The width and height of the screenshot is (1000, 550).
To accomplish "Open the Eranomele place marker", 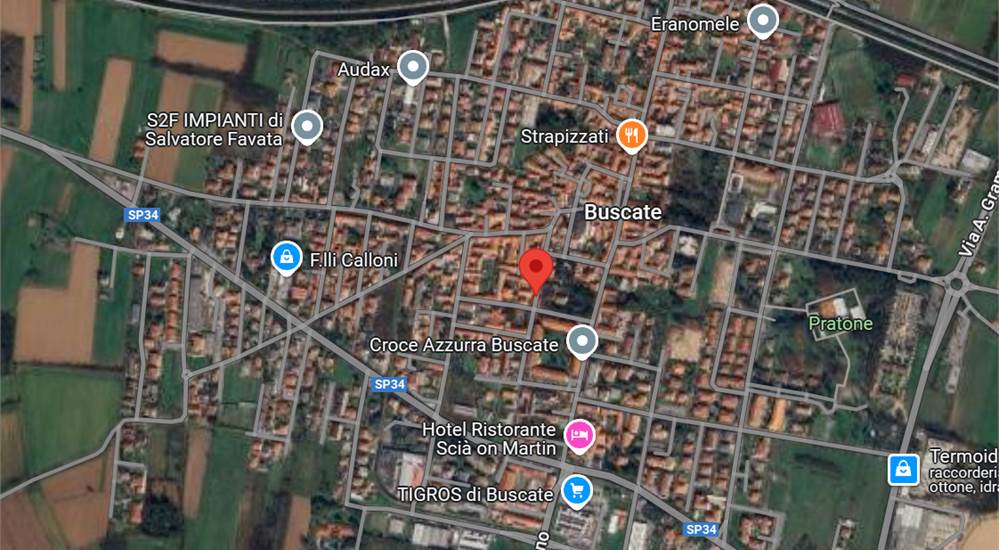I will pos(764,20).
